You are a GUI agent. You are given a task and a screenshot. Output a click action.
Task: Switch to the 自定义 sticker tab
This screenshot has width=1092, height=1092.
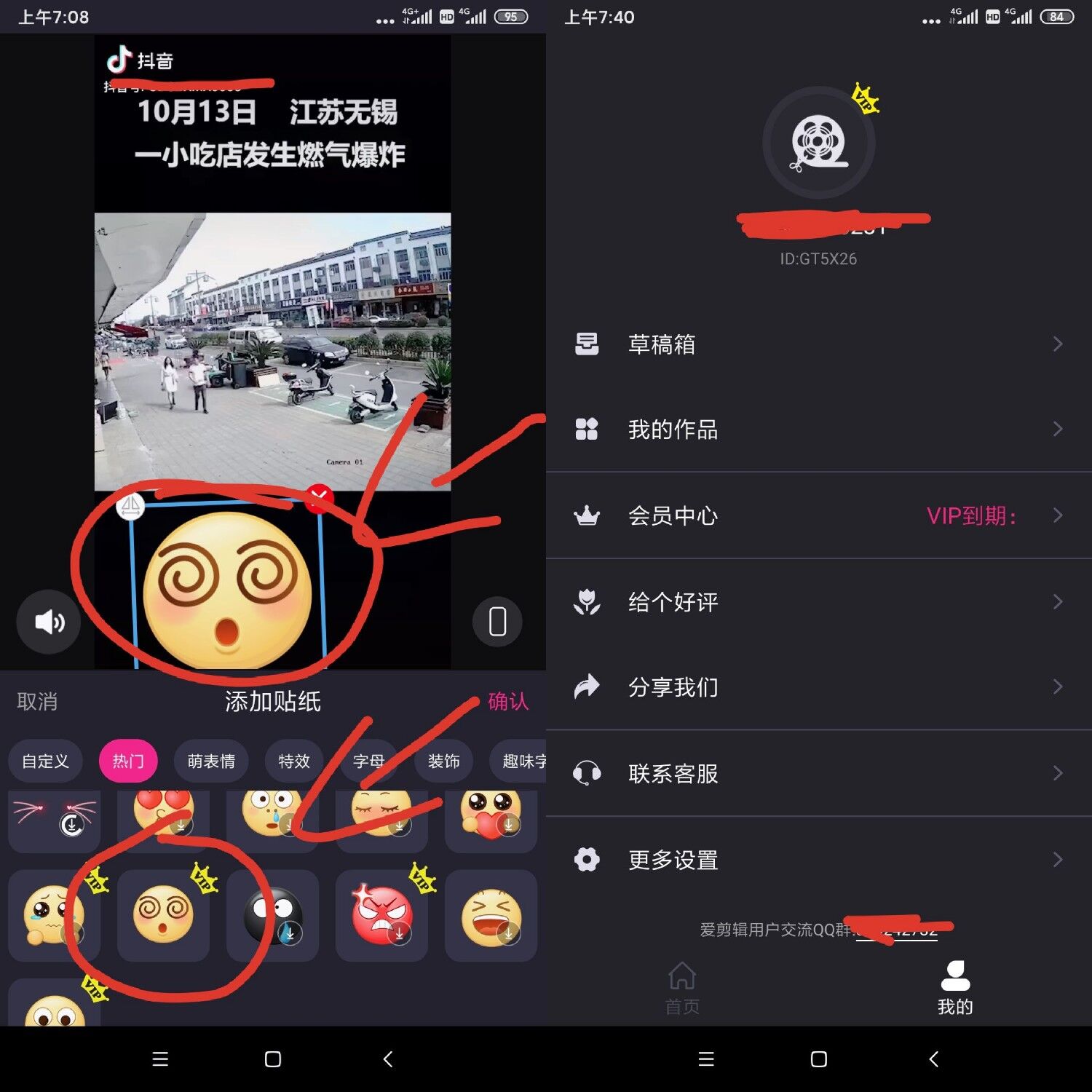(45, 761)
